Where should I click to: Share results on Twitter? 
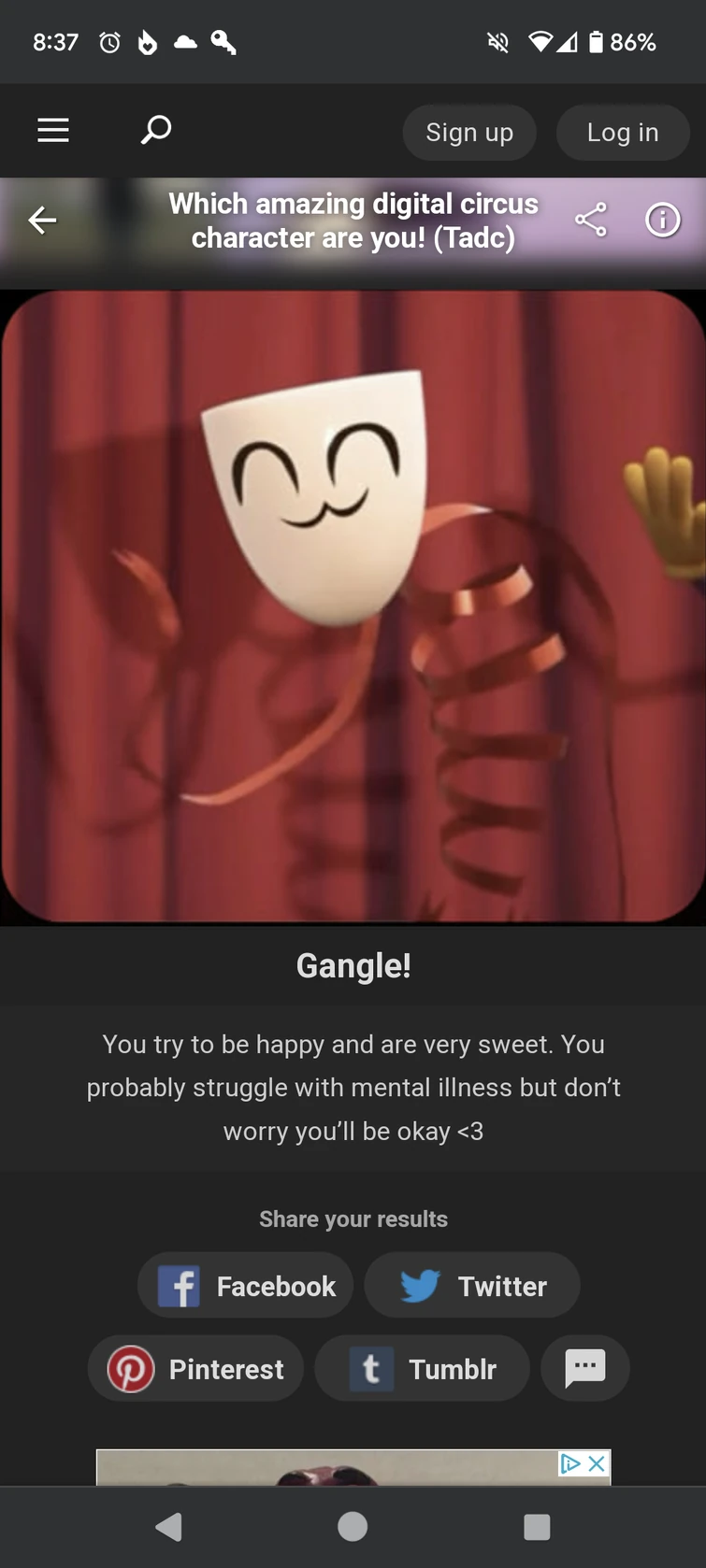(x=472, y=1286)
